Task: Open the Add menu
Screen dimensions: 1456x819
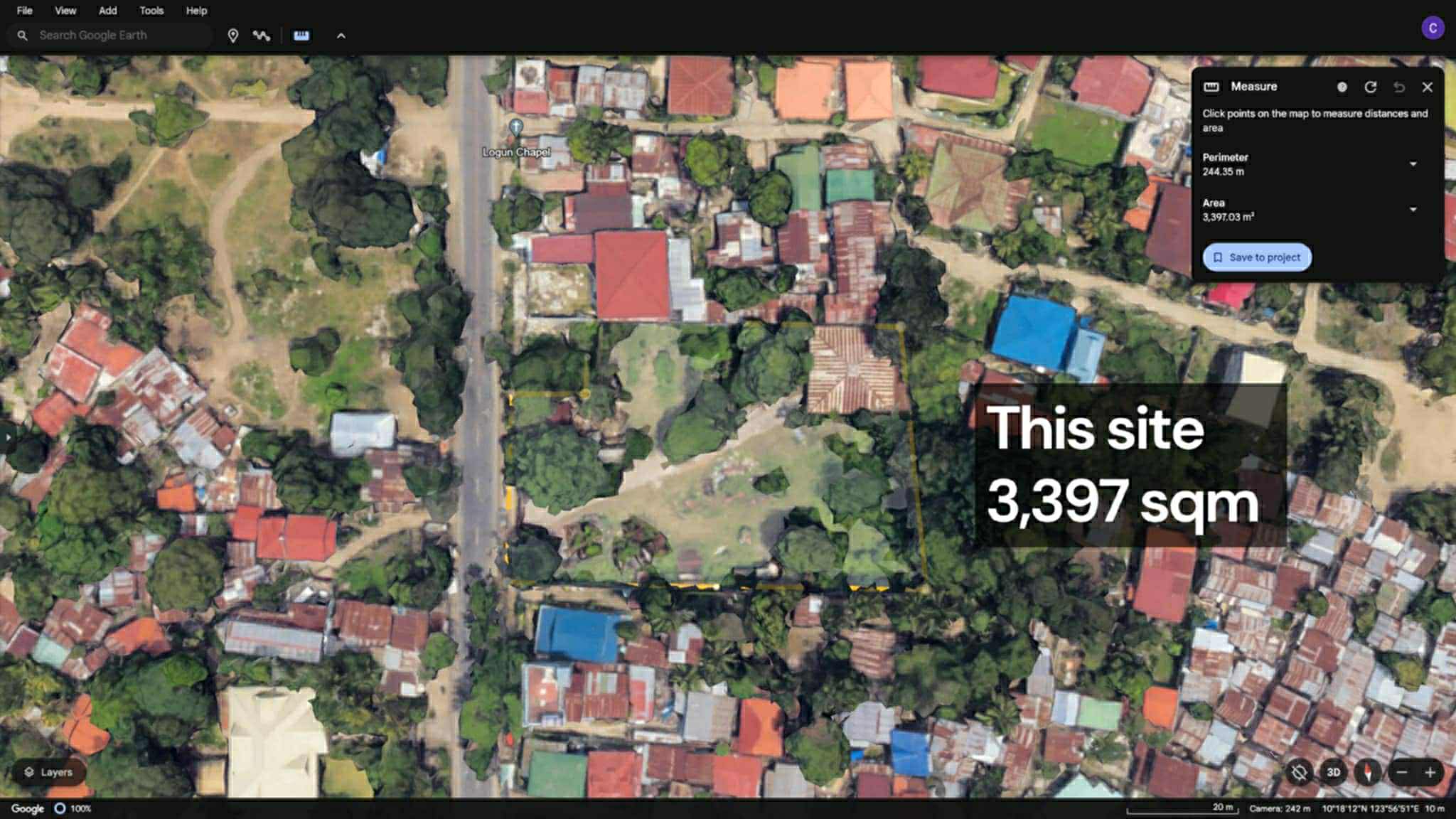Action: pyautogui.click(x=108, y=11)
